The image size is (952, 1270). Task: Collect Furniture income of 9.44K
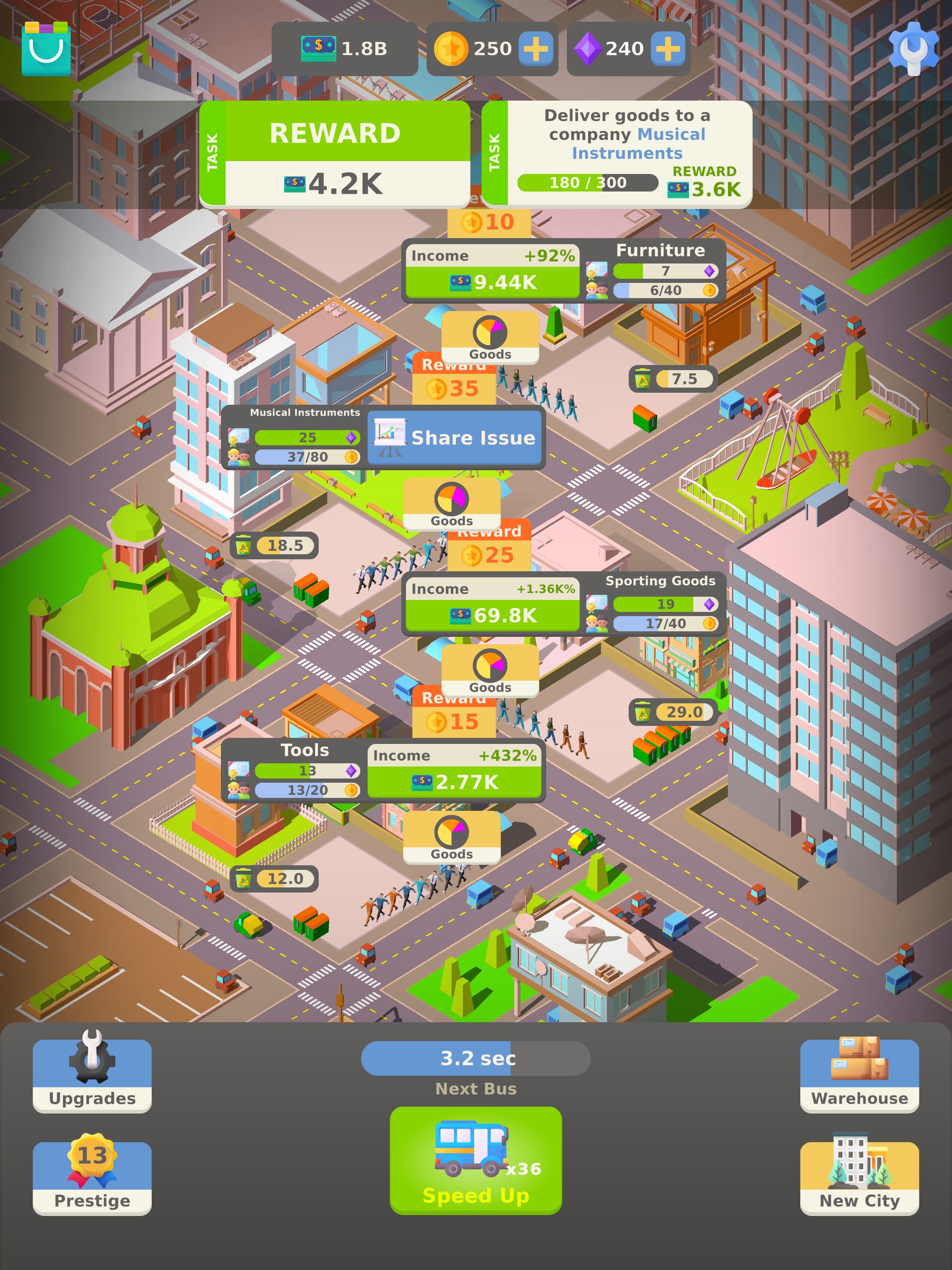(492, 271)
